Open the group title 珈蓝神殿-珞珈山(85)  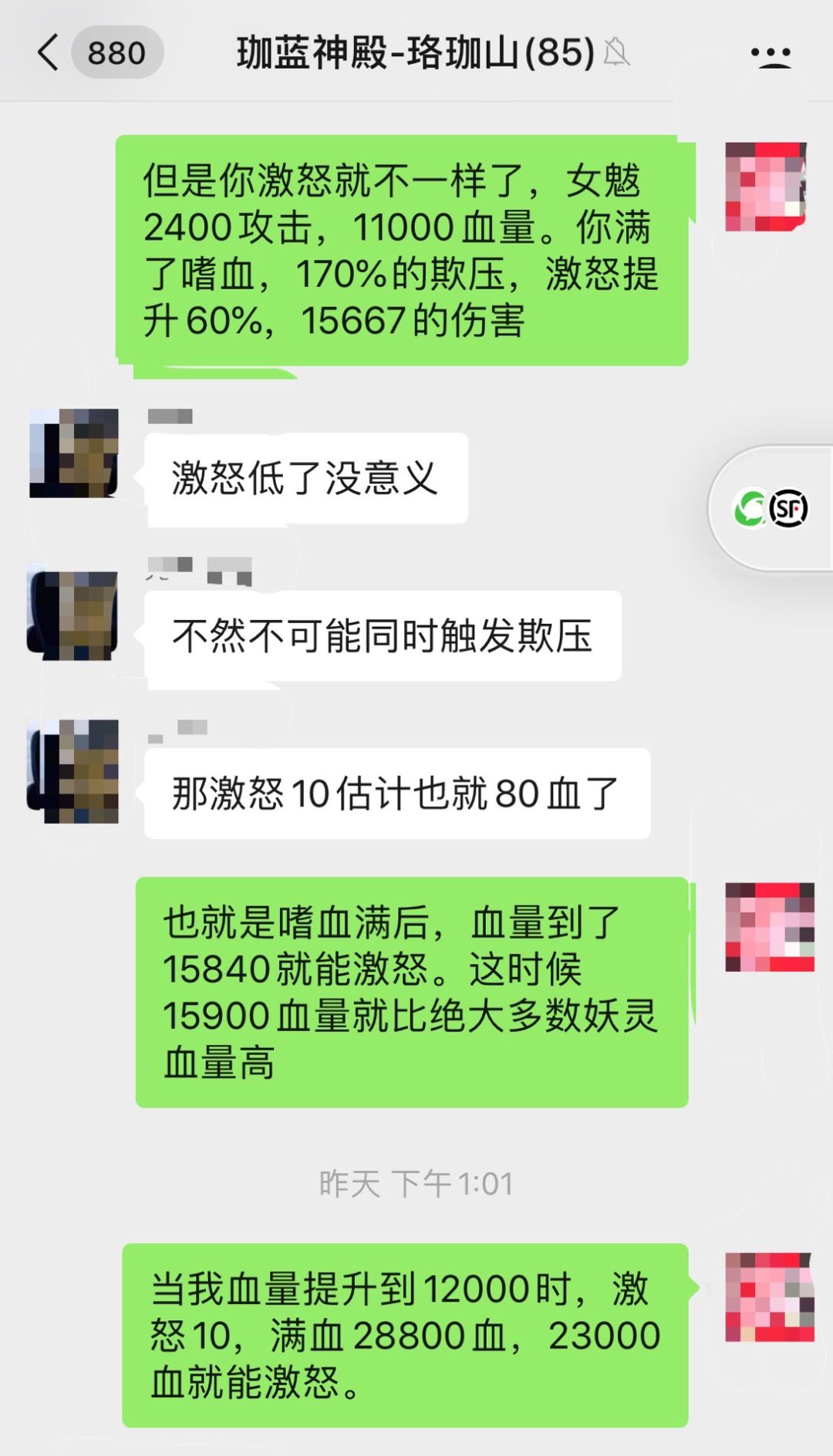(x=416, y=52)
